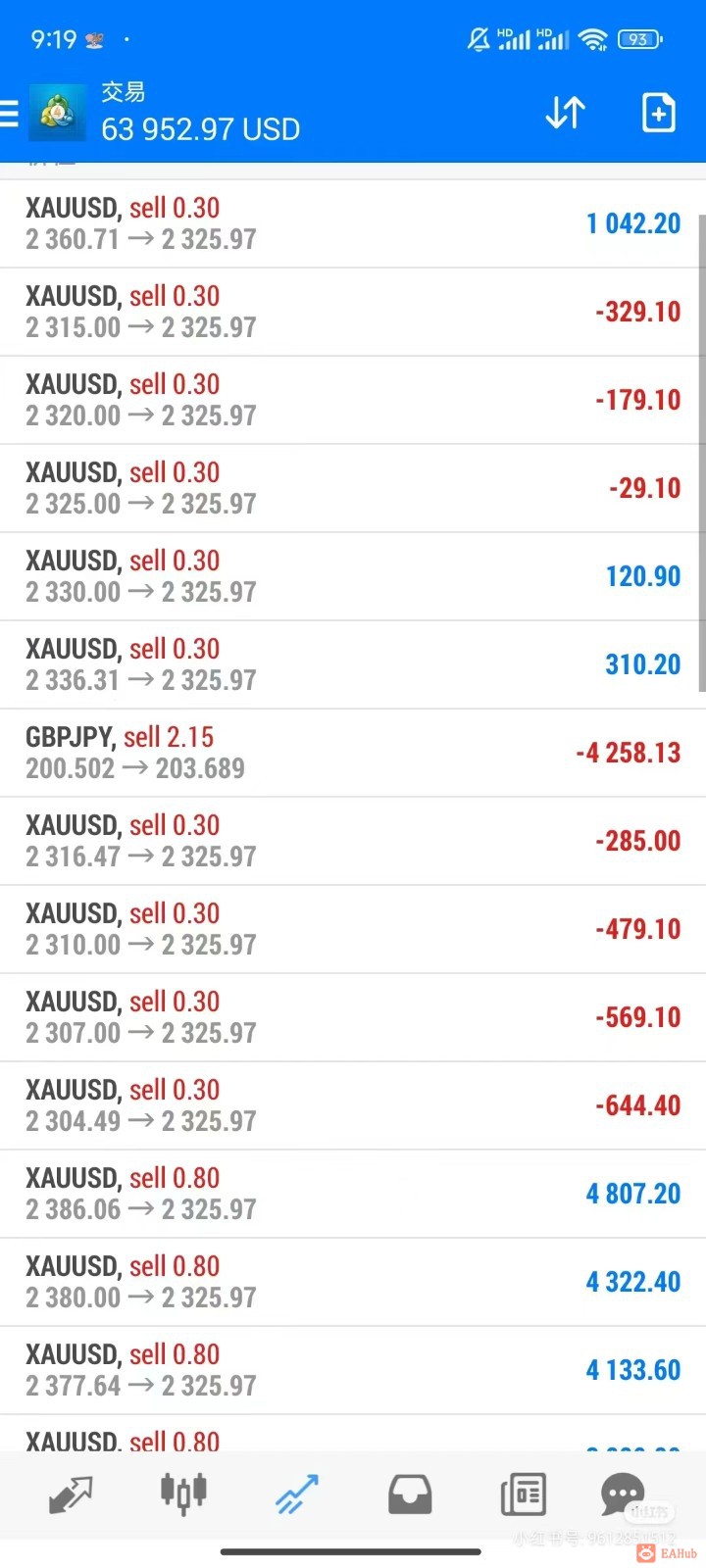Open XAUUSD sell position opened at 2 360.71
Image resolution: width=706 pixels, height=1568 pixels.
tap(353, 223)
